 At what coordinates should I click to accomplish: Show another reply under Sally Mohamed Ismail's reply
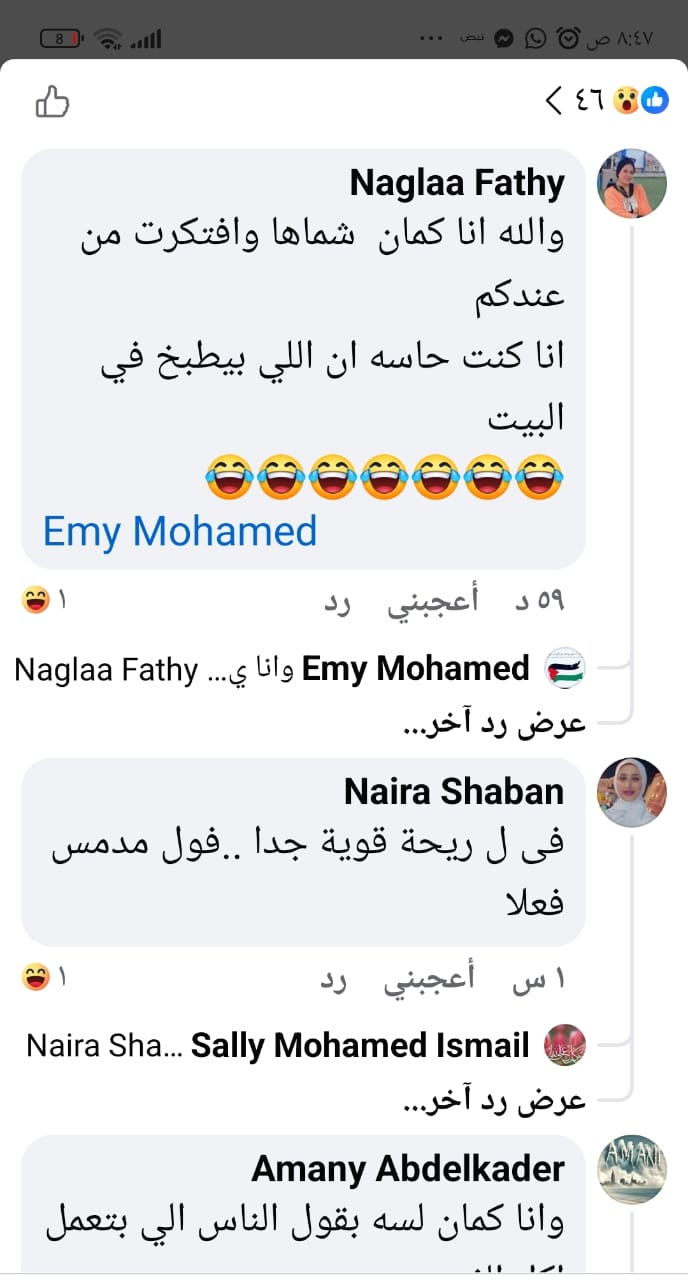(x=493, y=1102)
